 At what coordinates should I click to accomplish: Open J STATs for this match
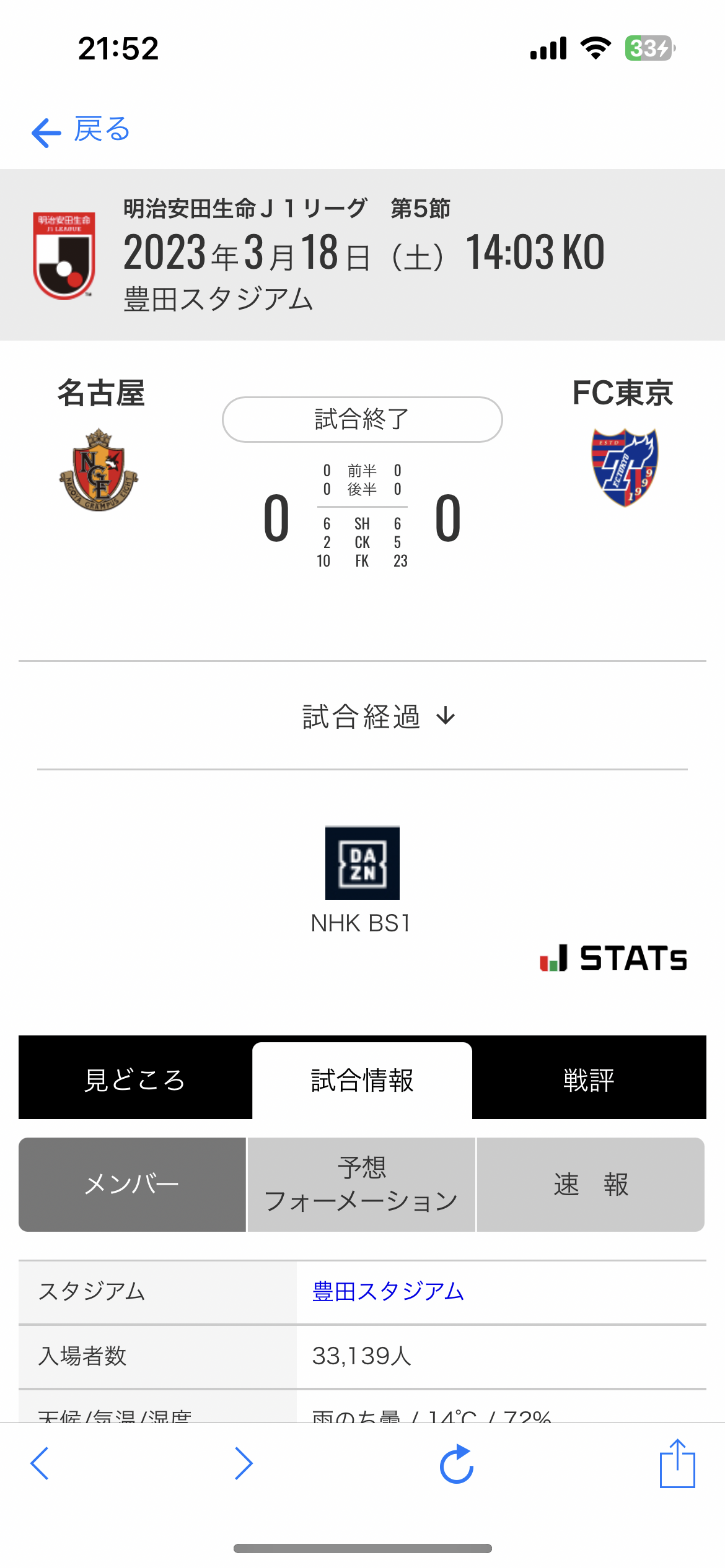[x=613, y=957]
